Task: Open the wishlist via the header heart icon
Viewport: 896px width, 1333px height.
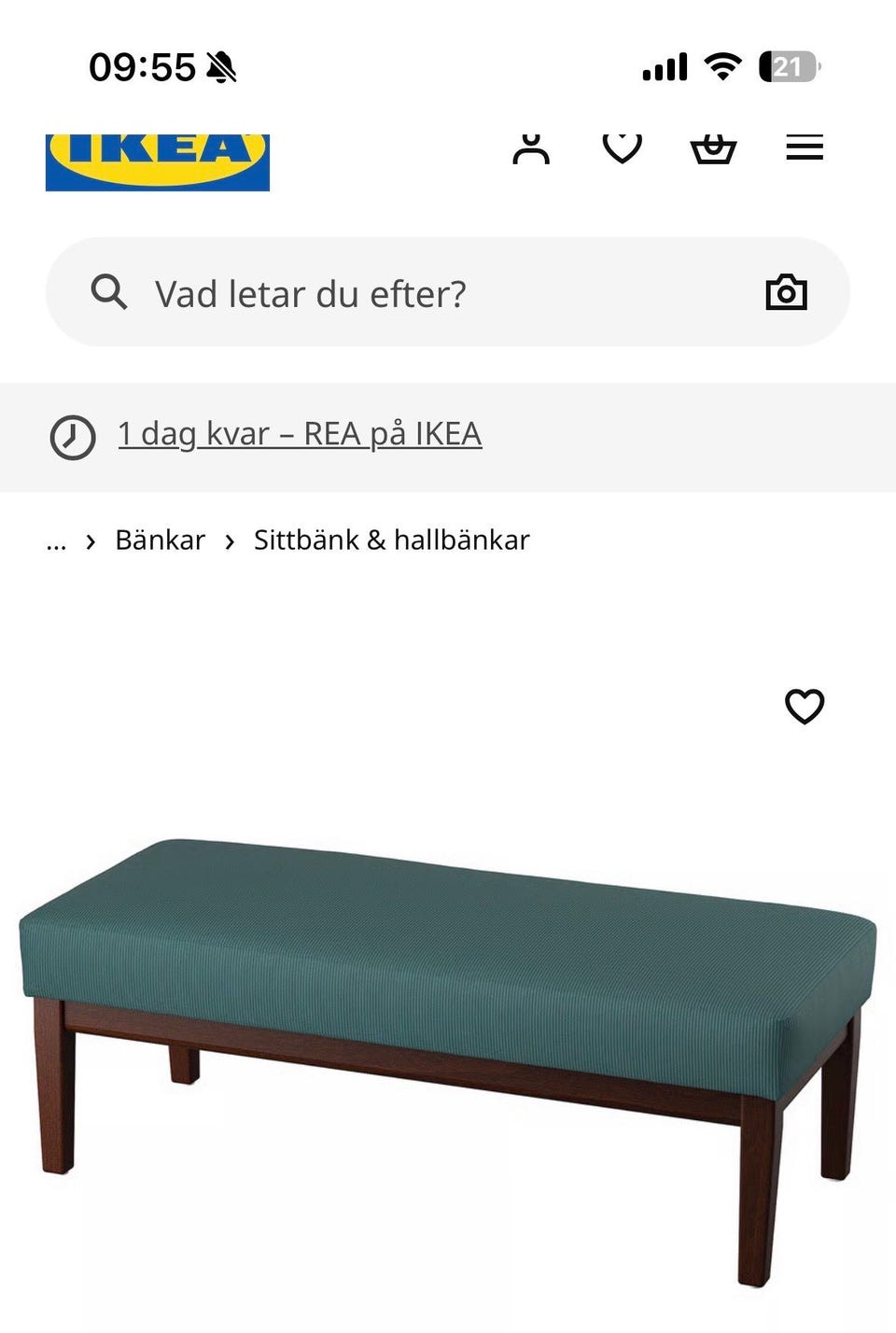Action: 622,147
